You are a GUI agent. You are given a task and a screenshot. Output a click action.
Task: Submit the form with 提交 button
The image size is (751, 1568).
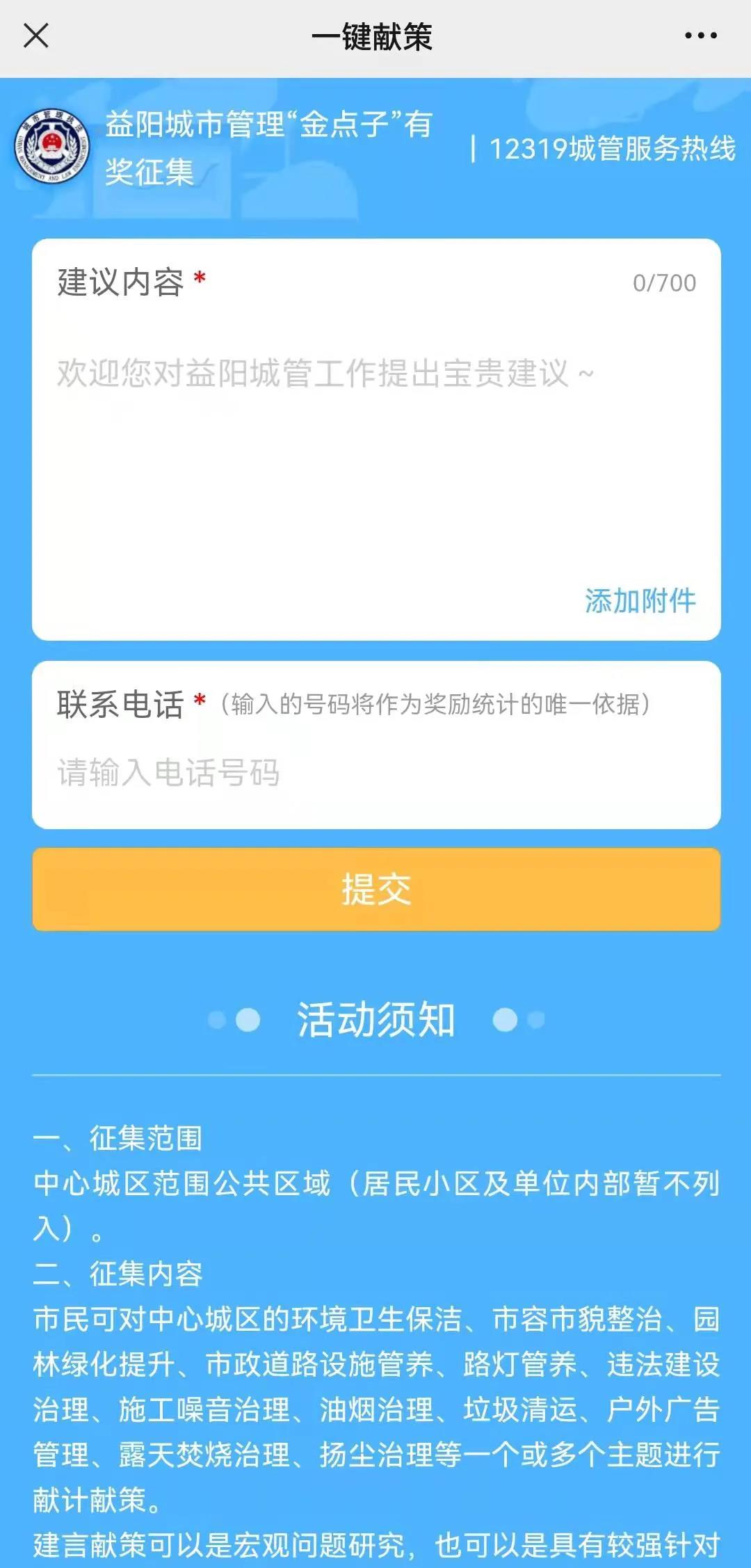pyautogui.click(x=375, y=889)
